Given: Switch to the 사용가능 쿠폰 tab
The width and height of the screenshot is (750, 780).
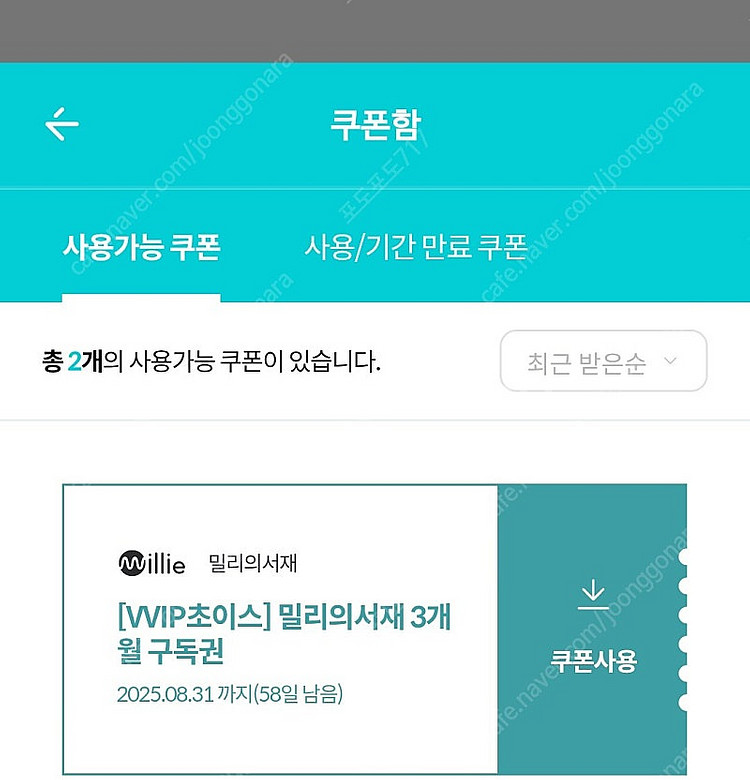Looking at the screenshot, I should 141,247.
